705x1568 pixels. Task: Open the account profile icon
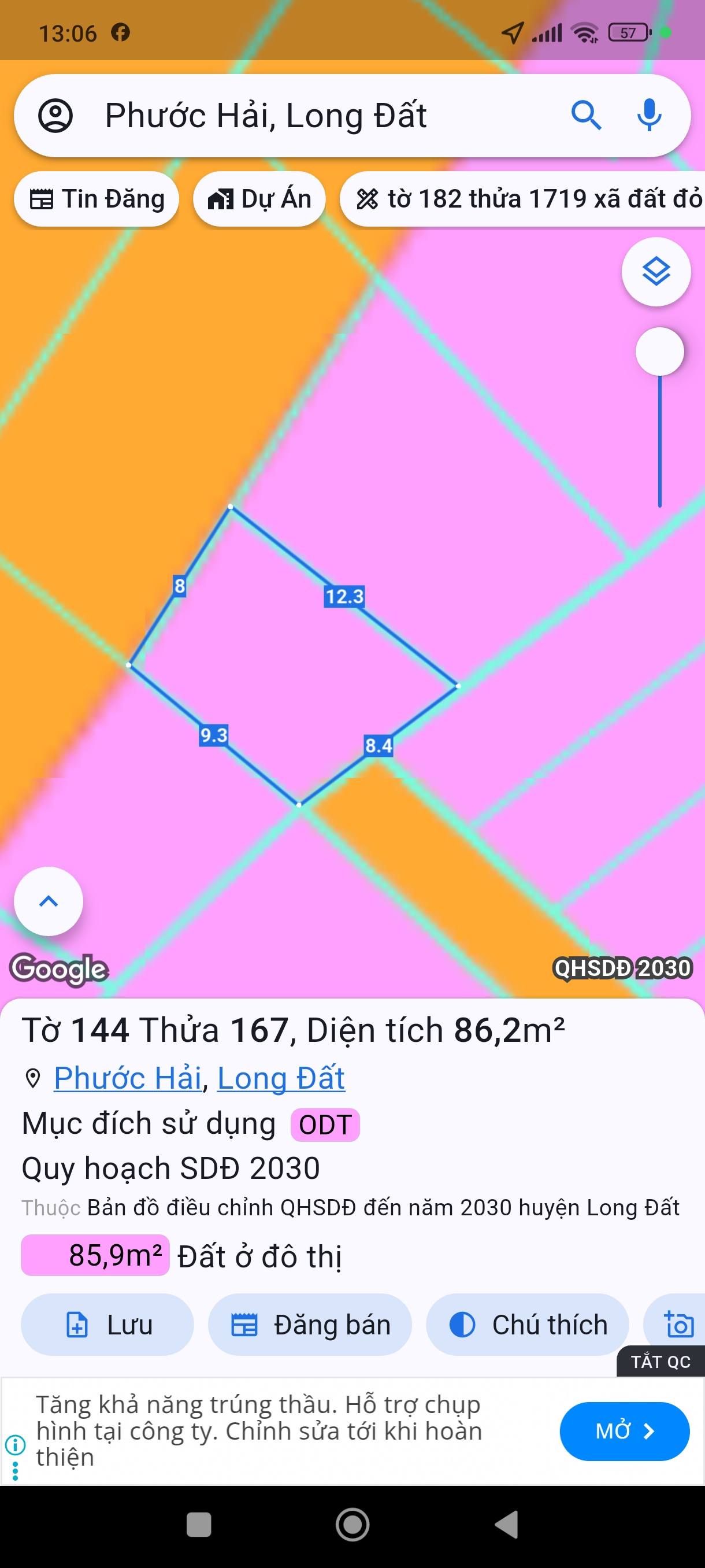click(55, 116)
